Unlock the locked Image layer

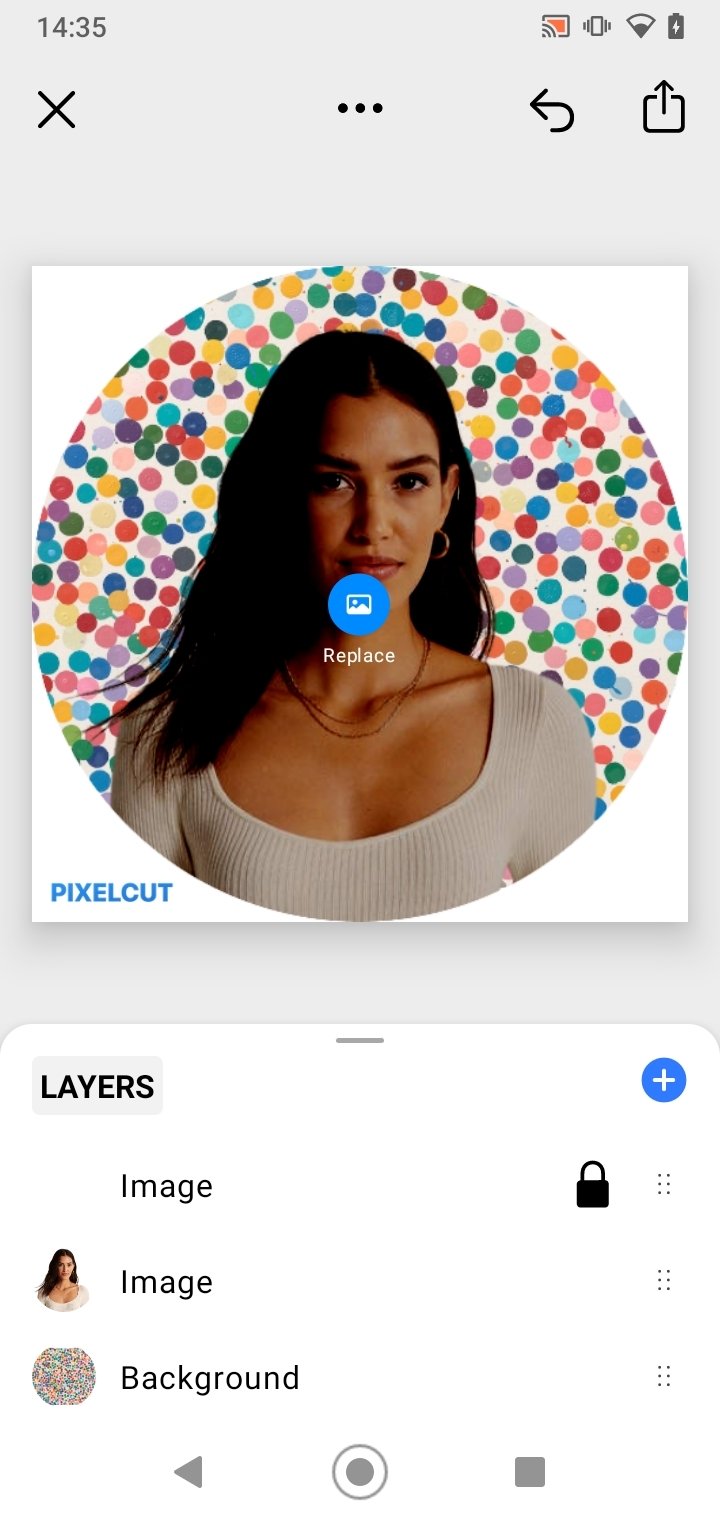coord(592,1185)
